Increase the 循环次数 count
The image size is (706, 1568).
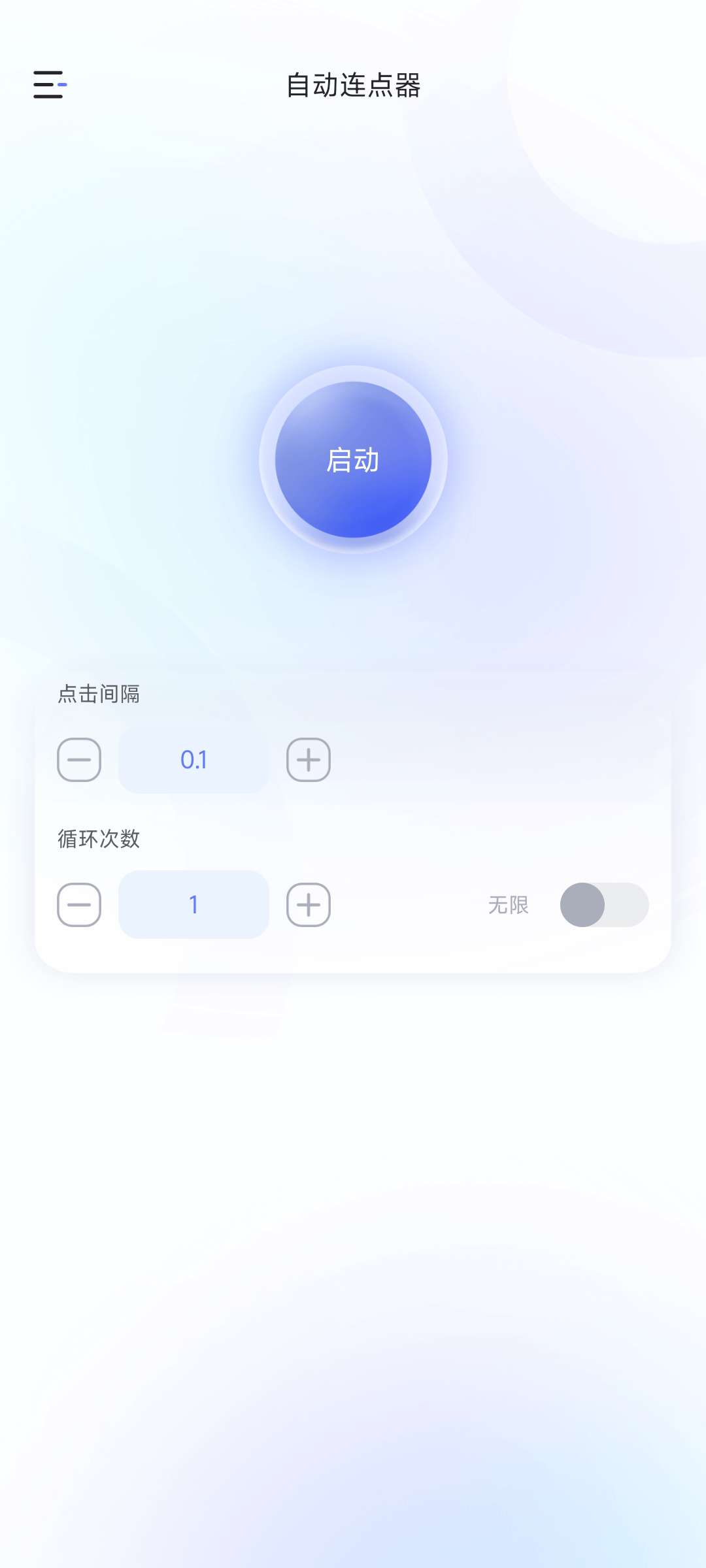click(309, 905)
